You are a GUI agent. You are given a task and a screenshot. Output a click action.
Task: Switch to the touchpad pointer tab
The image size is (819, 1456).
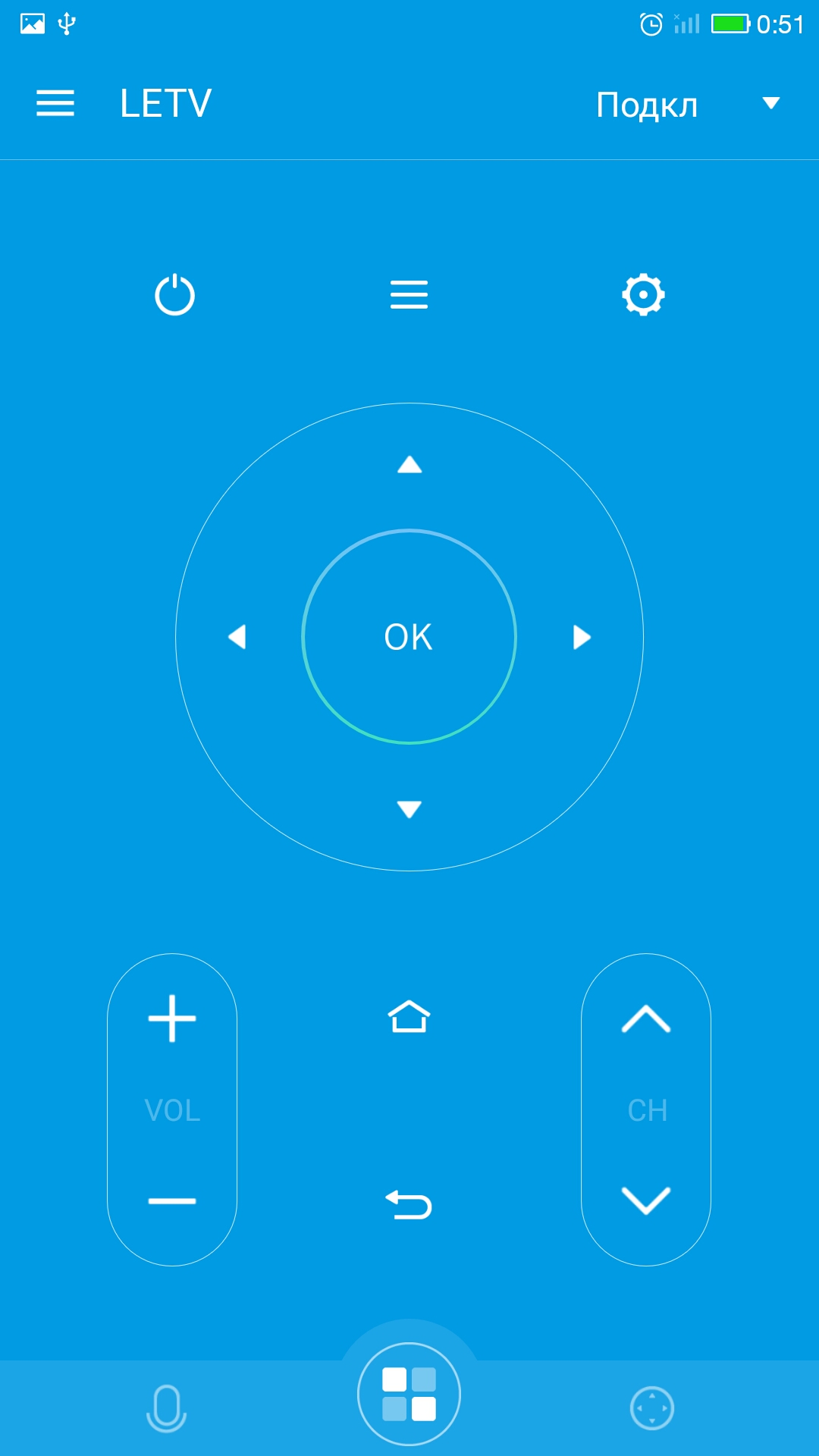click(x=652, y=1408)
